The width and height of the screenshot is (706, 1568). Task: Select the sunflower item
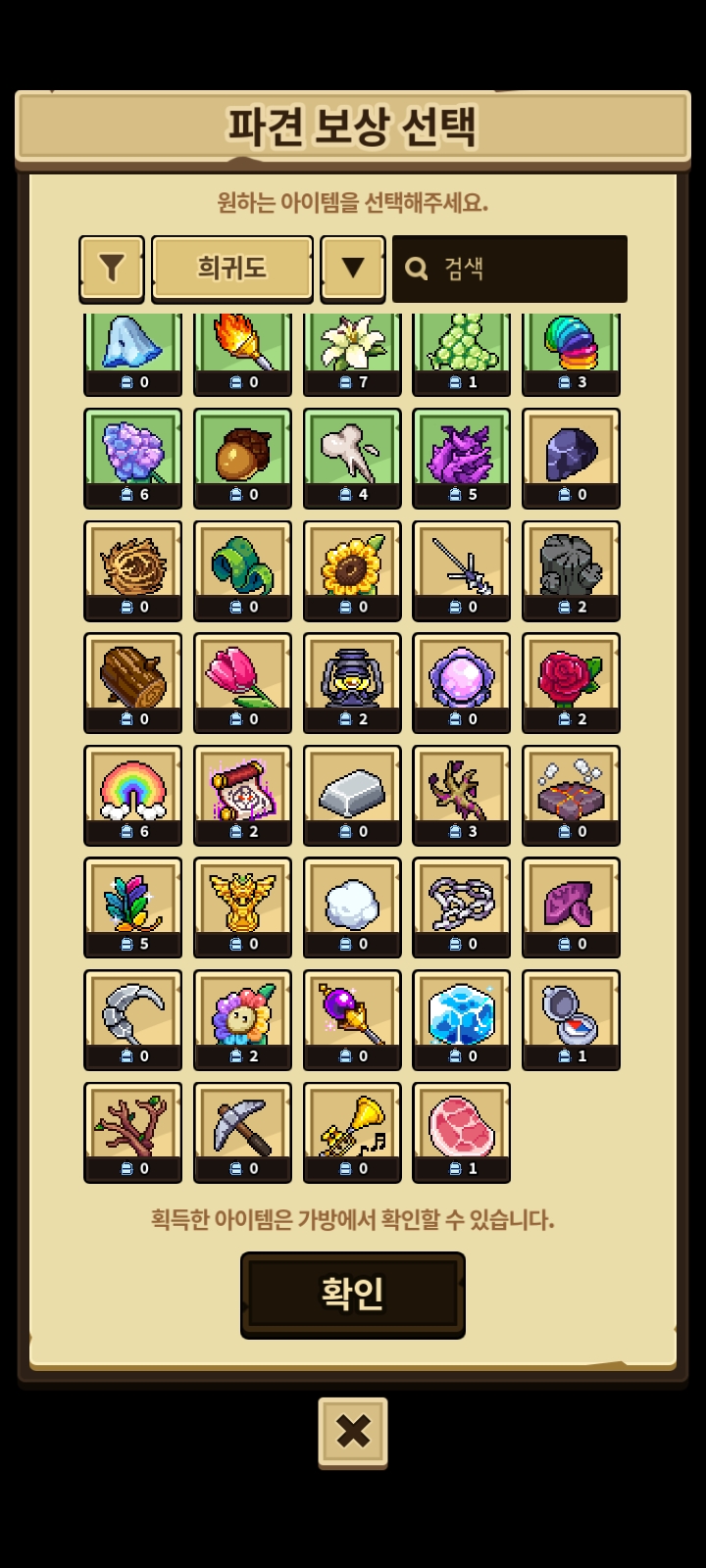[x=352, y=569]
